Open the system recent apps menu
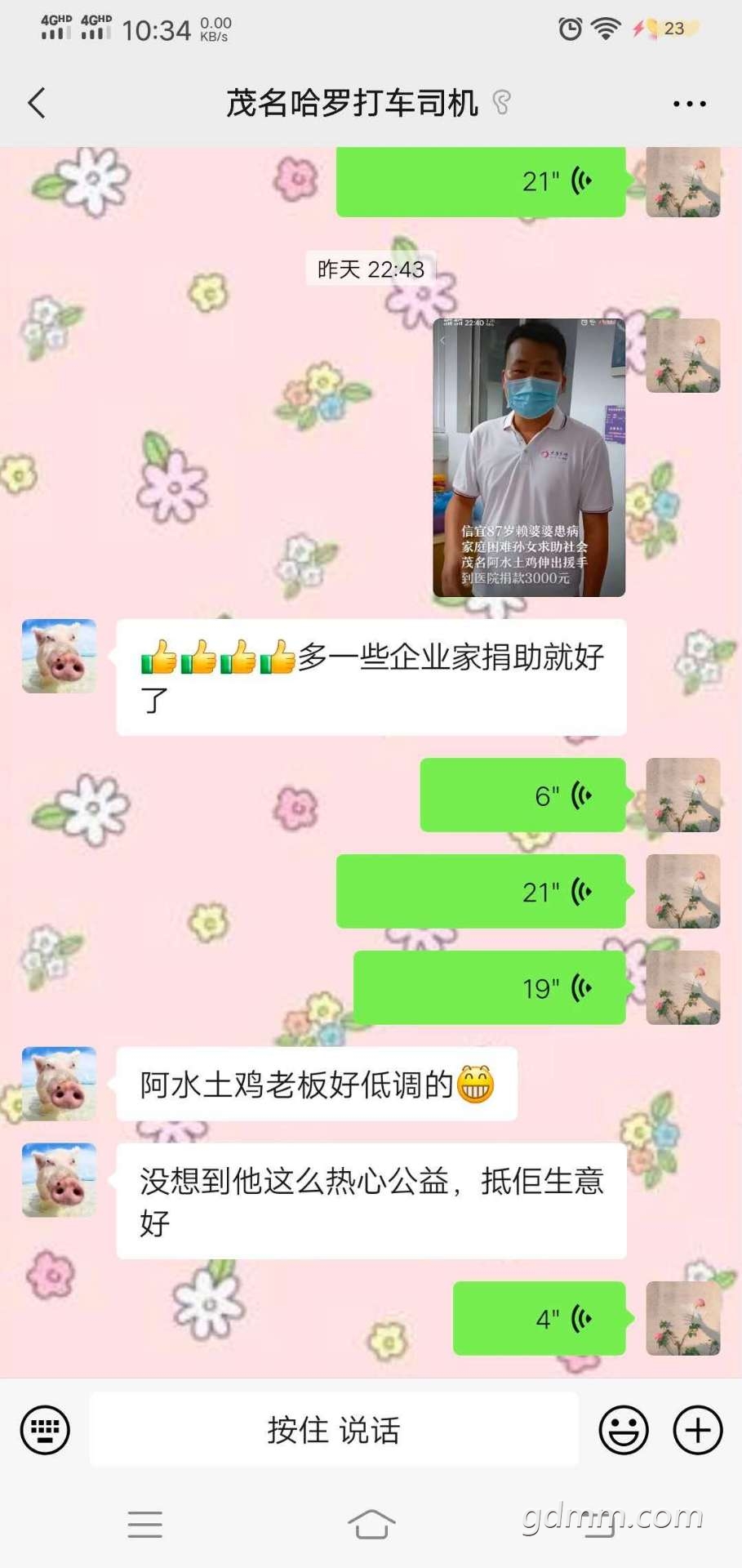Viewport: 742px width, 1568px height. pos(145,1524)
